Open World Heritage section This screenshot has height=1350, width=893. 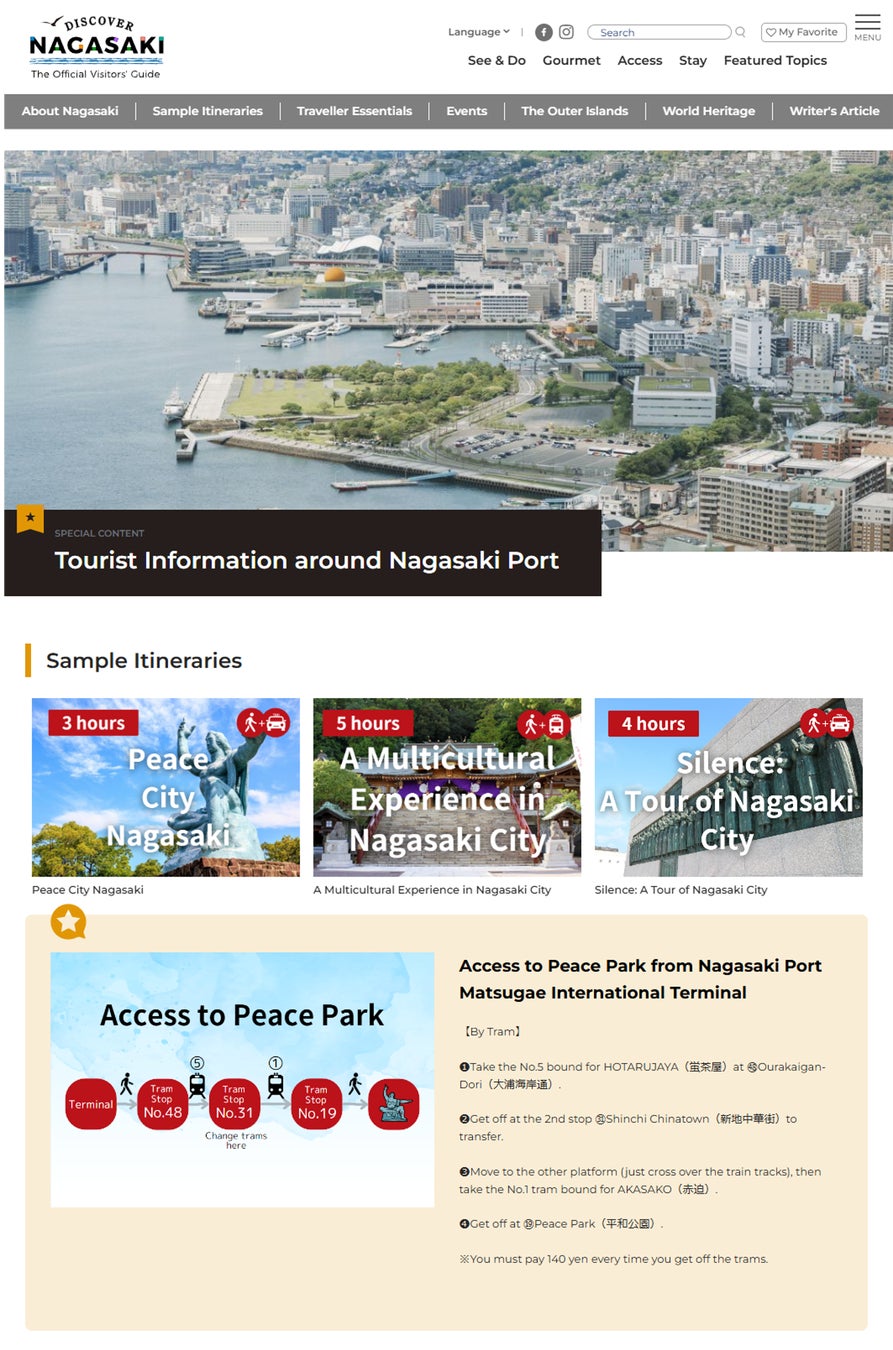tap(708, 111)
